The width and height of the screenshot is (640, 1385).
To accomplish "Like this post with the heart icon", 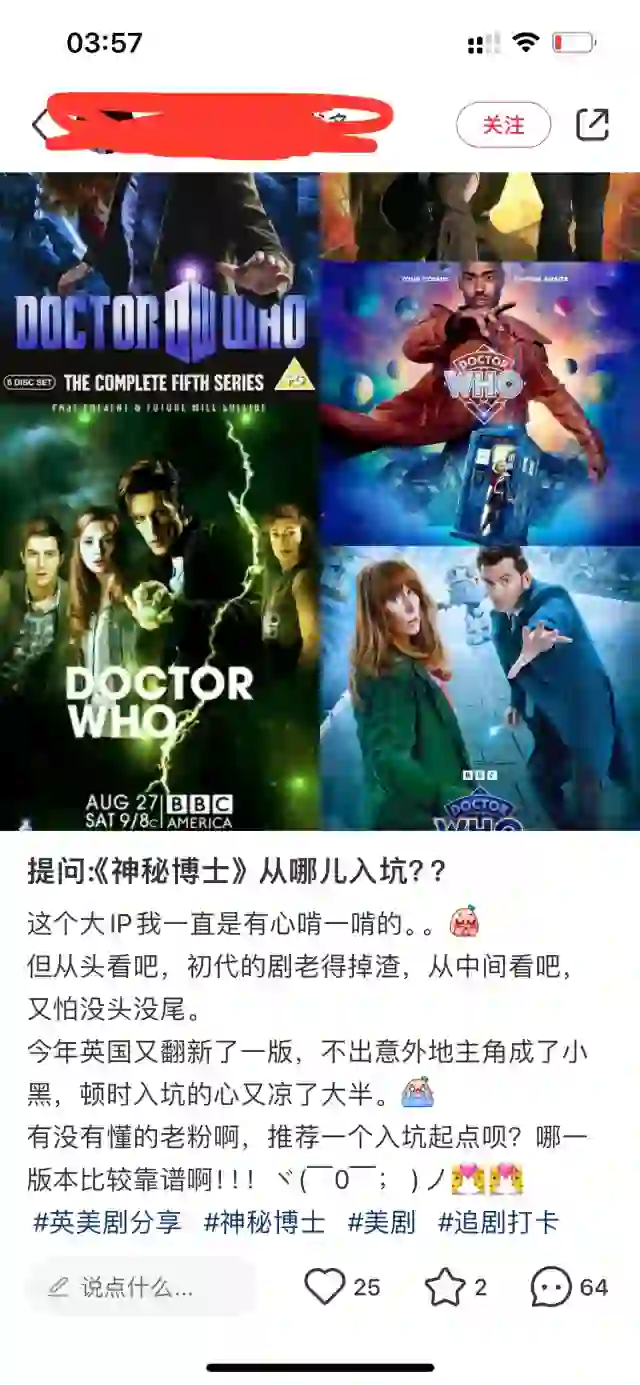I will click(342, 1287).
